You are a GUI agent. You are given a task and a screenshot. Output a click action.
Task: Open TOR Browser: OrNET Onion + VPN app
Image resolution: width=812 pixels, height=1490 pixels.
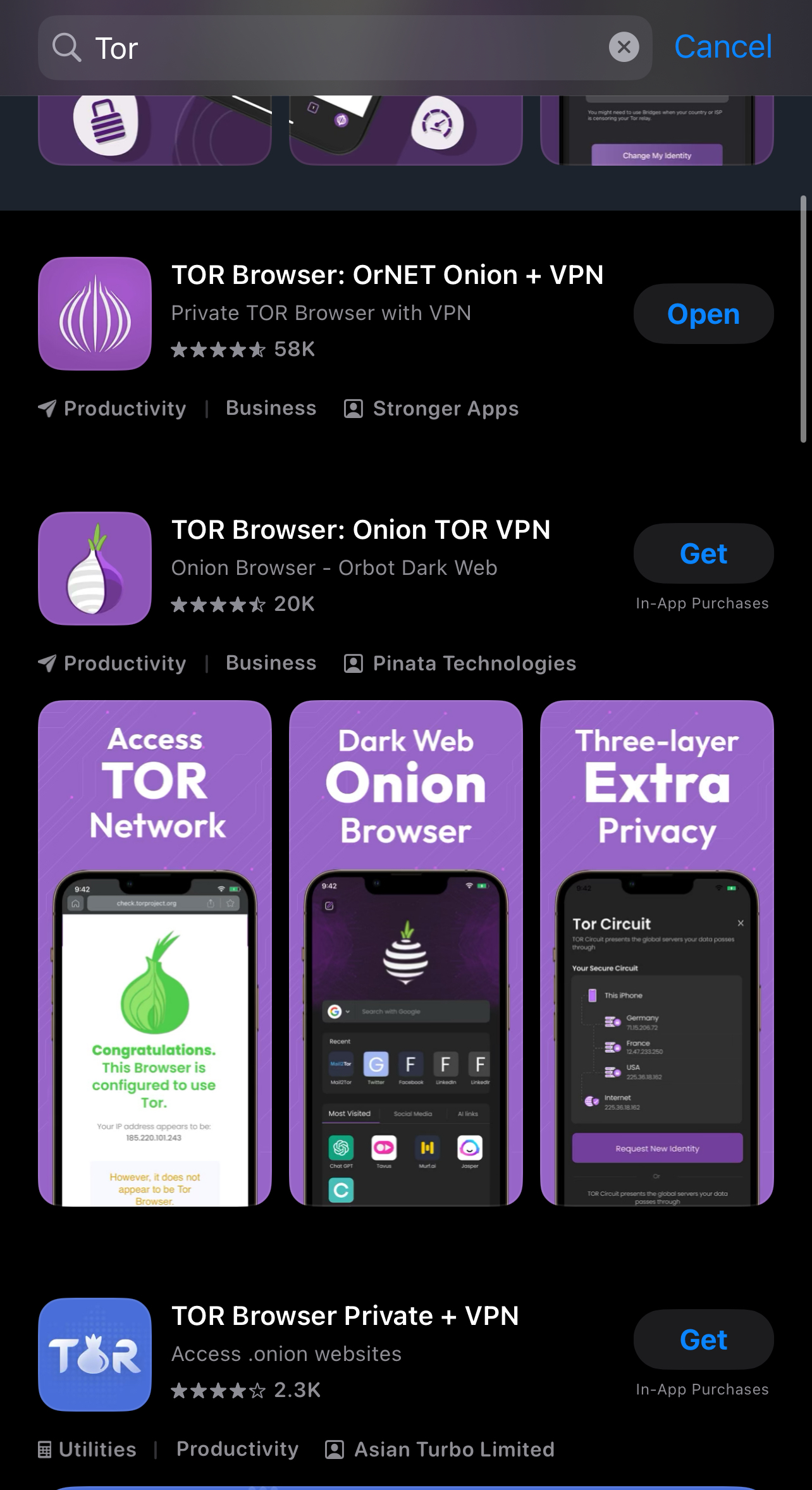click(x=703, y=314)
